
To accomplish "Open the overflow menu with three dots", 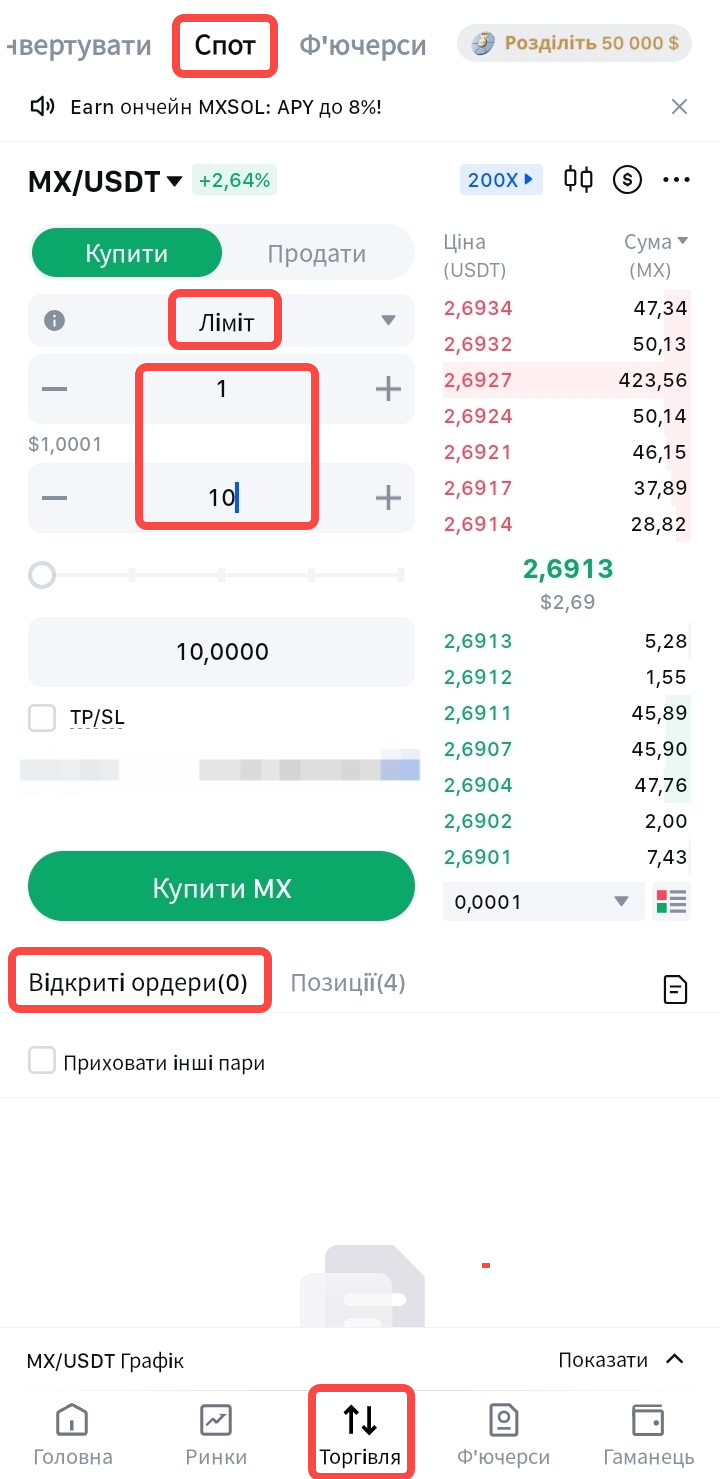I will [x=677, y=180].
